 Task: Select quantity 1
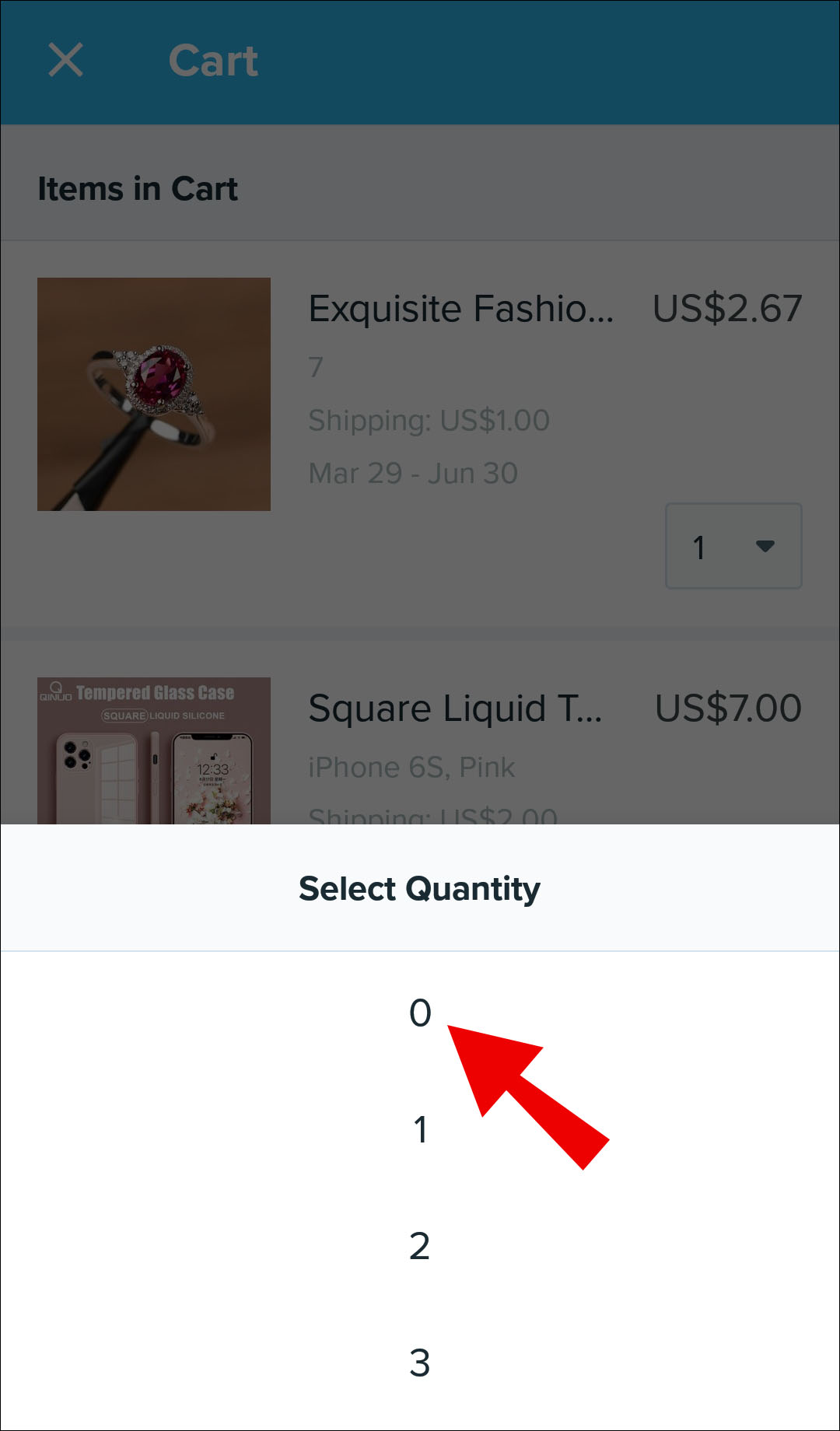420,1129
